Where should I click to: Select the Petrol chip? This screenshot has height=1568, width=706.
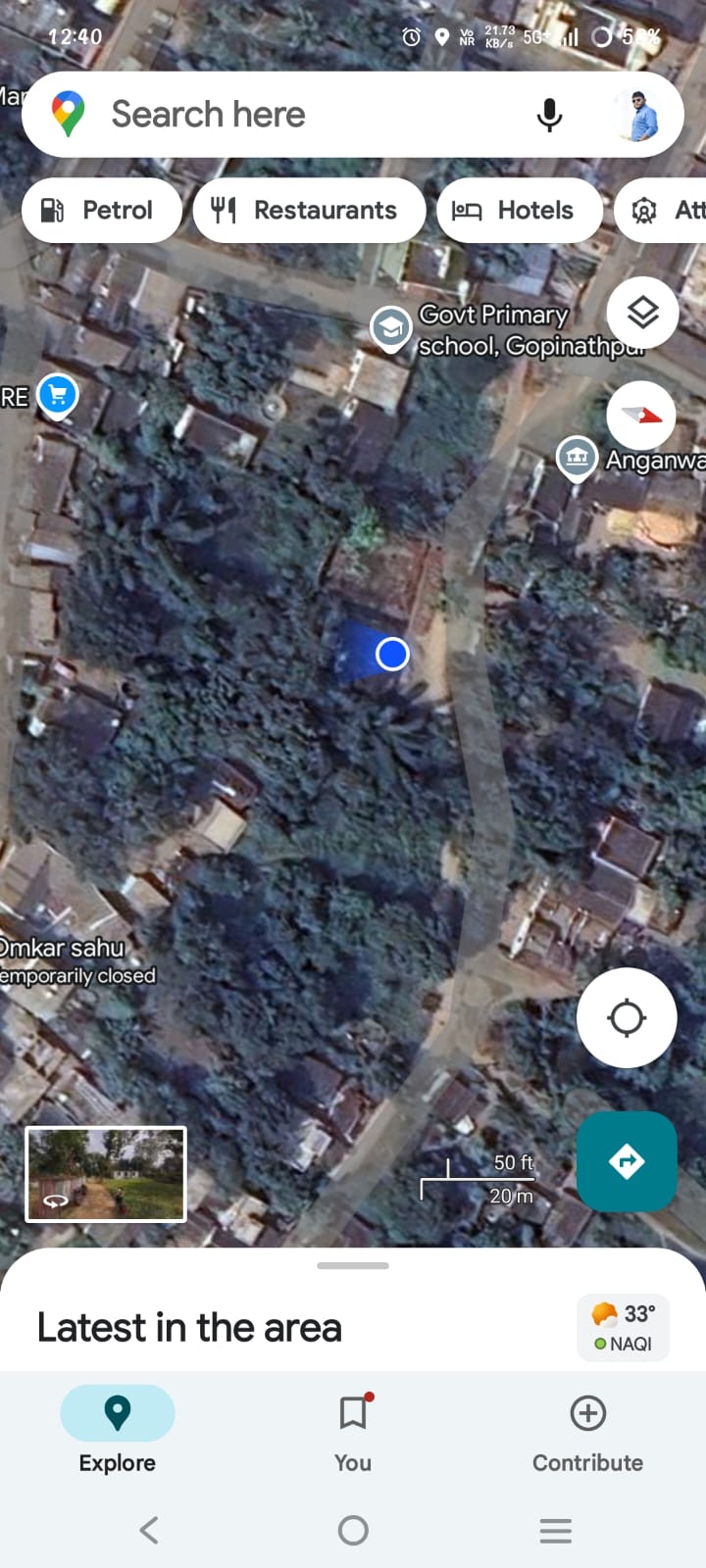point(101,210)
